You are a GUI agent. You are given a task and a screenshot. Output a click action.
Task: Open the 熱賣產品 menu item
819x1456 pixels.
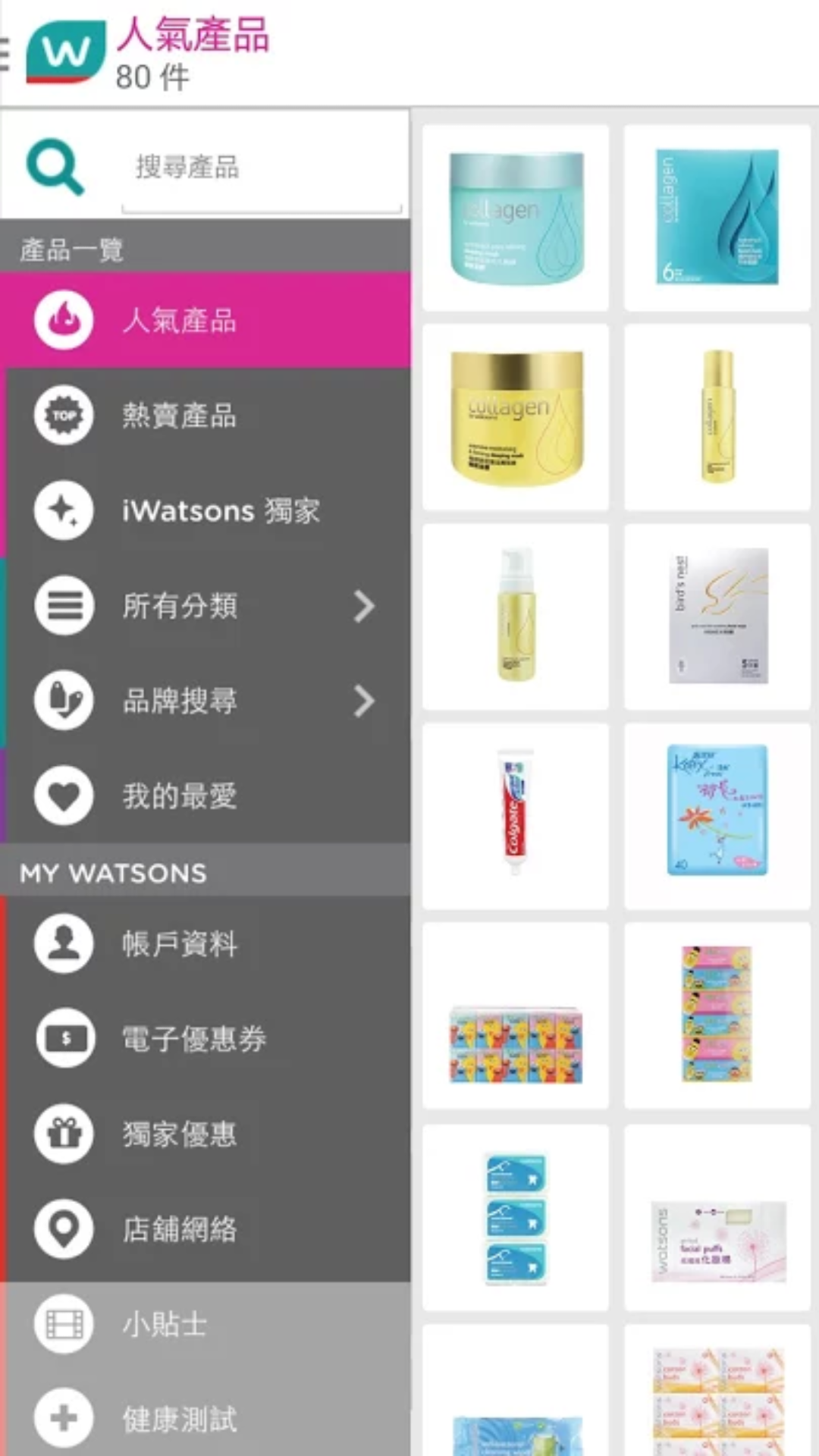180,416
